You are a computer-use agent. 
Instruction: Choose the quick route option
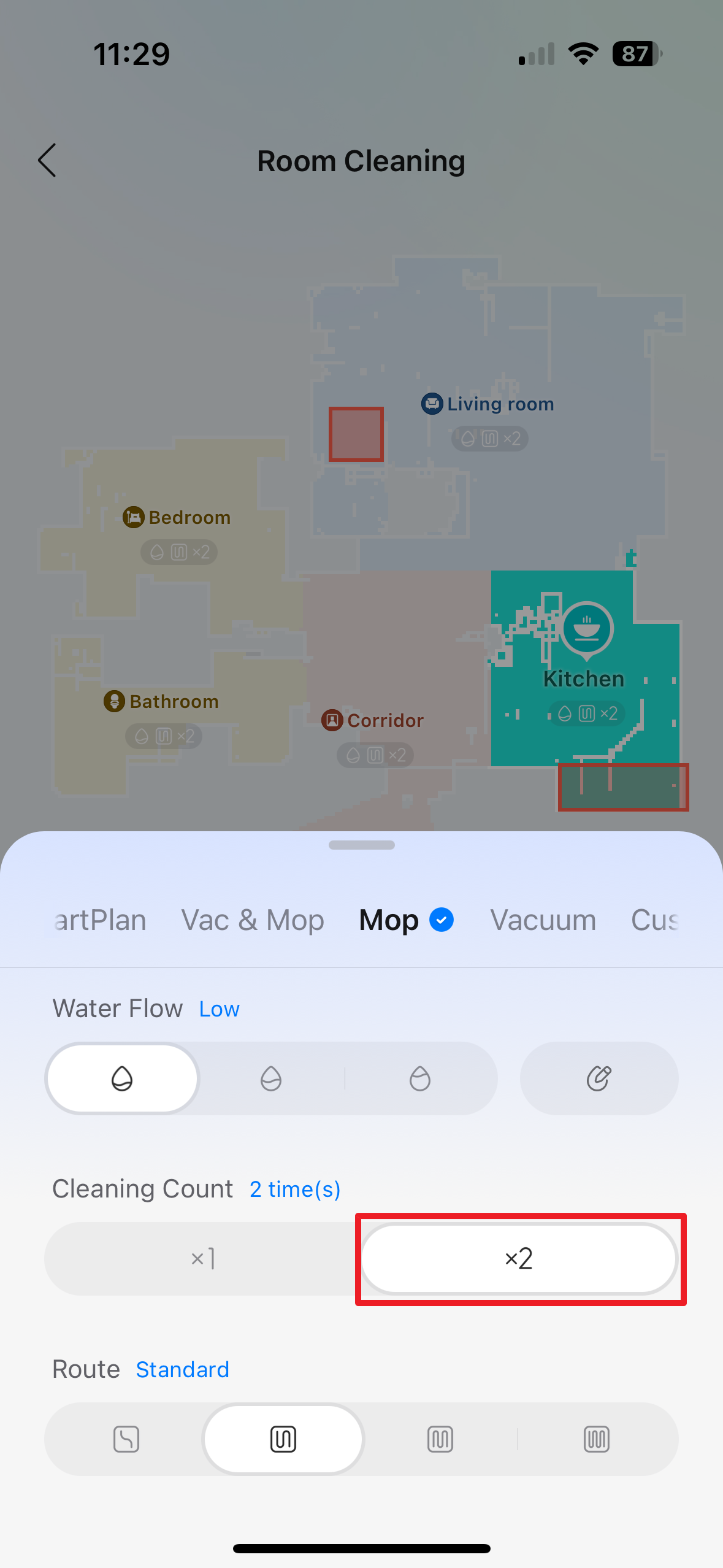pyautogui.click(x=126, y=1439)
